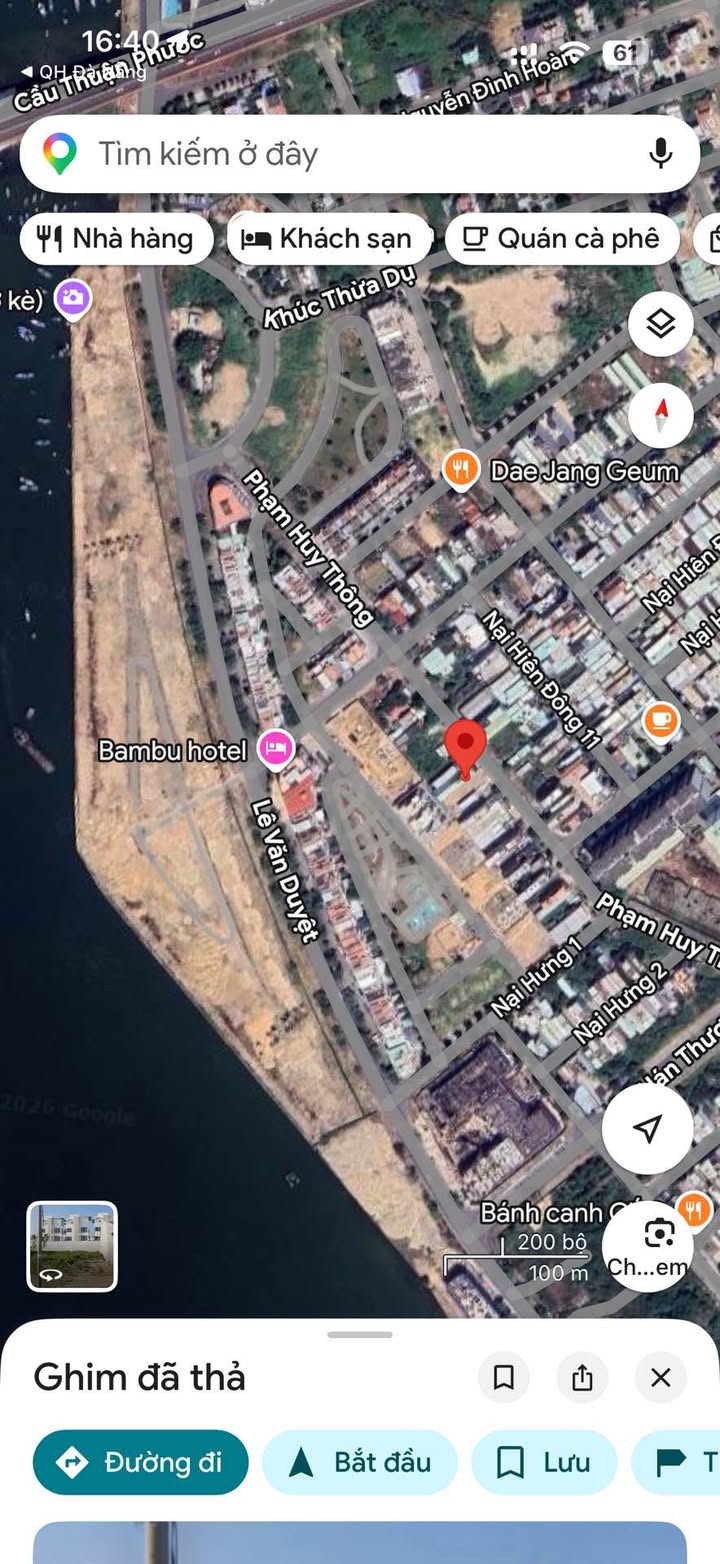Go back to the QH Đà Nẵng app
This screenshot has height=1564, width=720.
[x=83, y=71]
